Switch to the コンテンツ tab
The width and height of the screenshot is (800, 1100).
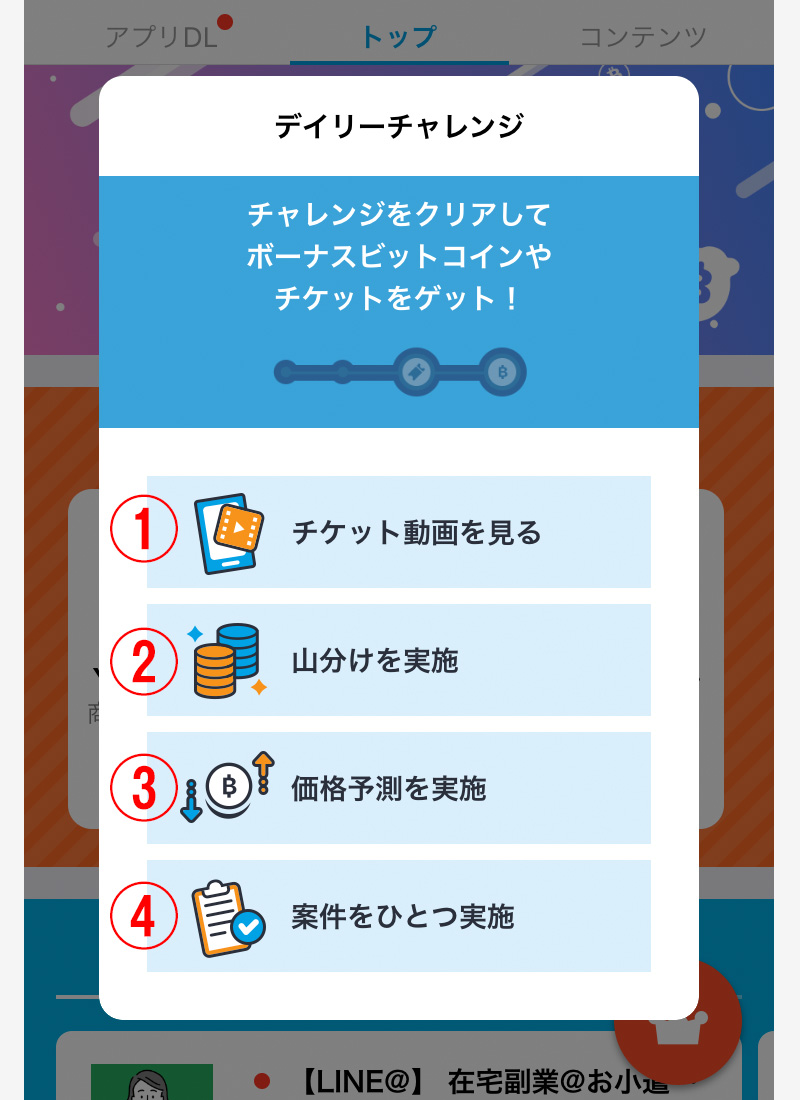point(643,35)
